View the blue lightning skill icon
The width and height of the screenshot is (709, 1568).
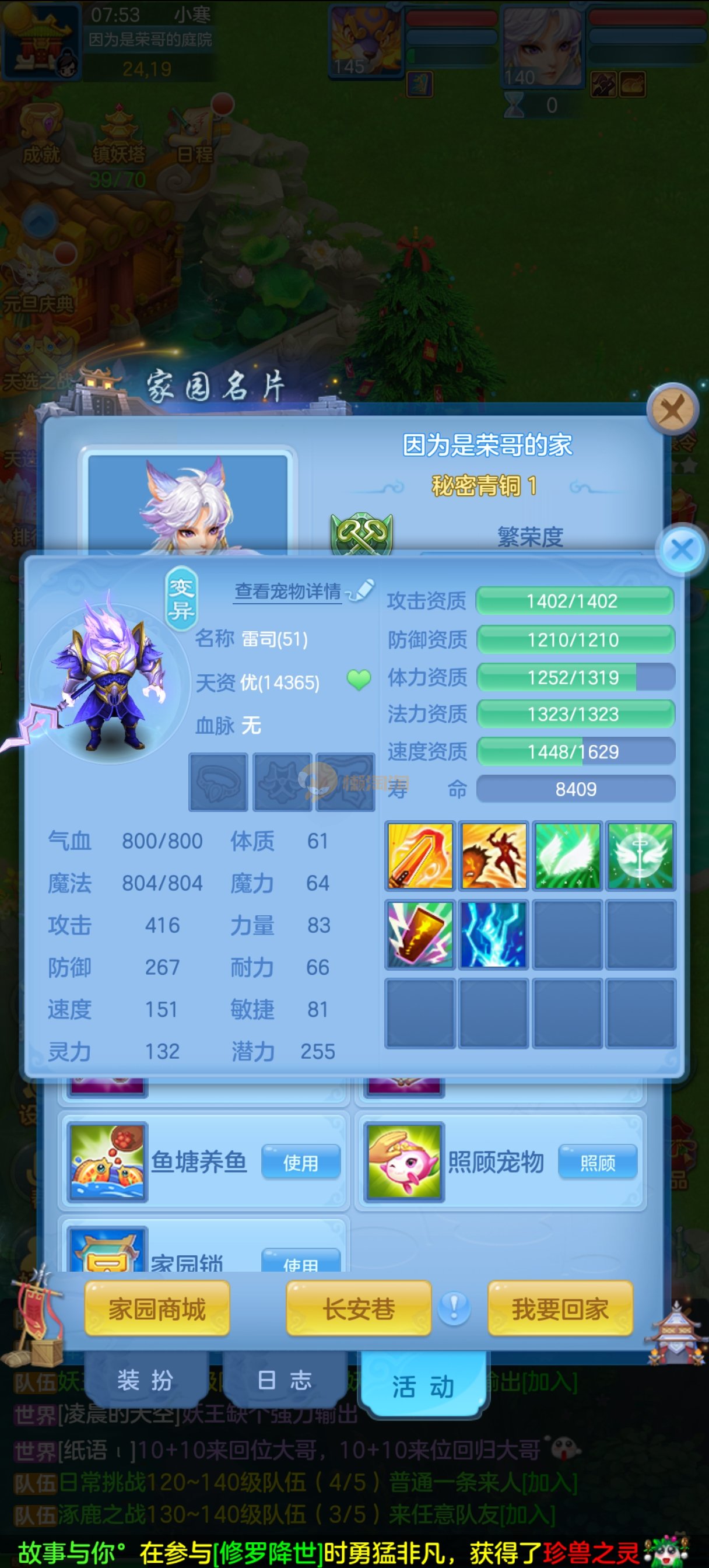tap(493, 935)
